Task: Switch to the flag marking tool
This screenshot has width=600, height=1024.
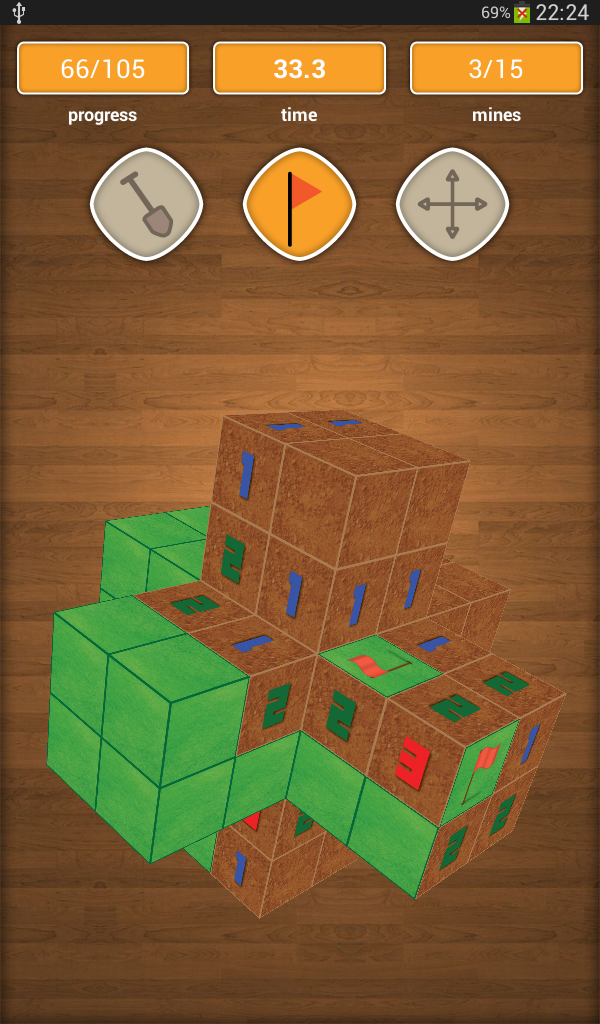Action: (299, 204)
